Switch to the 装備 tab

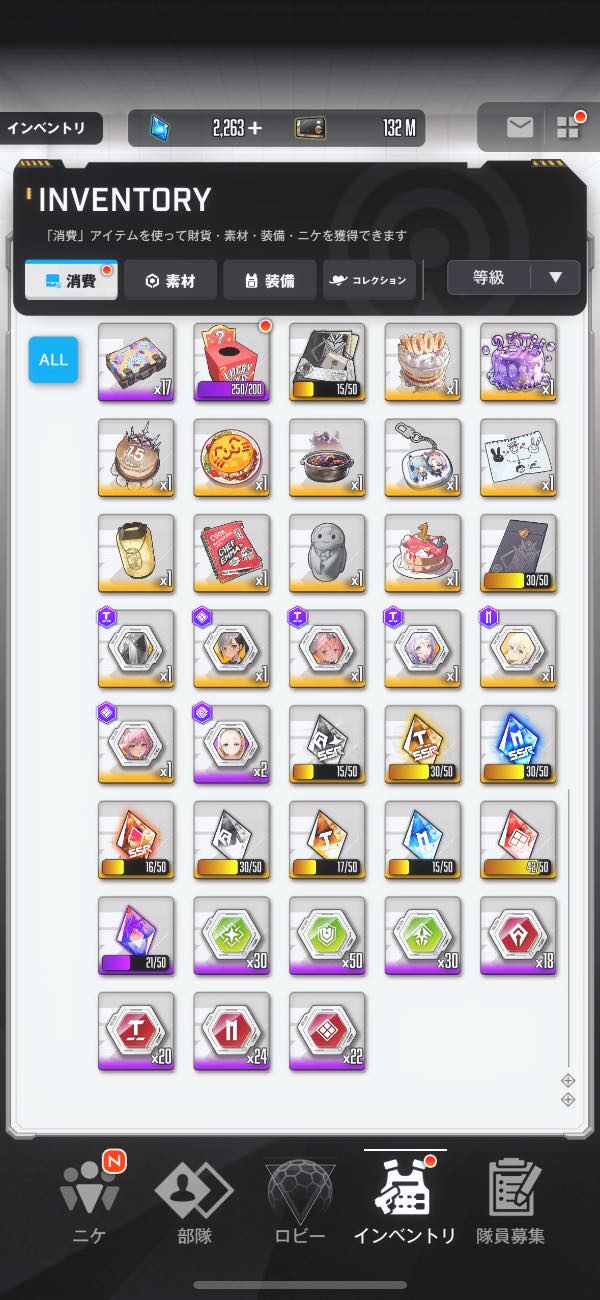[x=270, y=281]
